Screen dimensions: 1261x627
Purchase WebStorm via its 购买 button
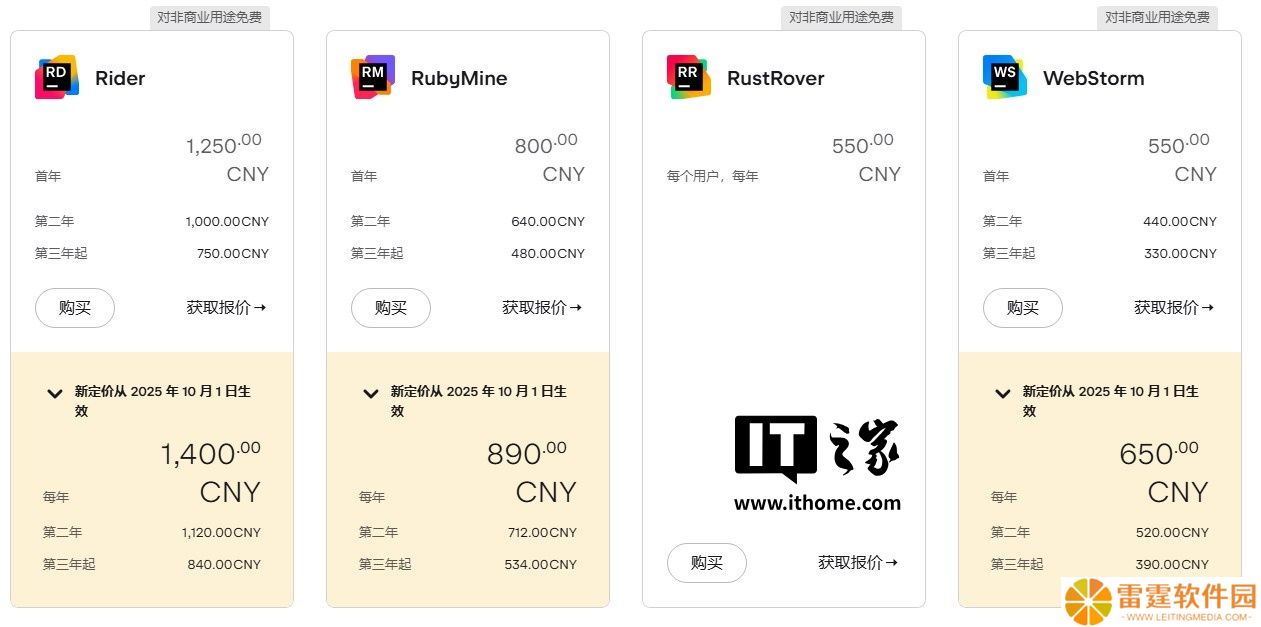(x=1022, y=308)
